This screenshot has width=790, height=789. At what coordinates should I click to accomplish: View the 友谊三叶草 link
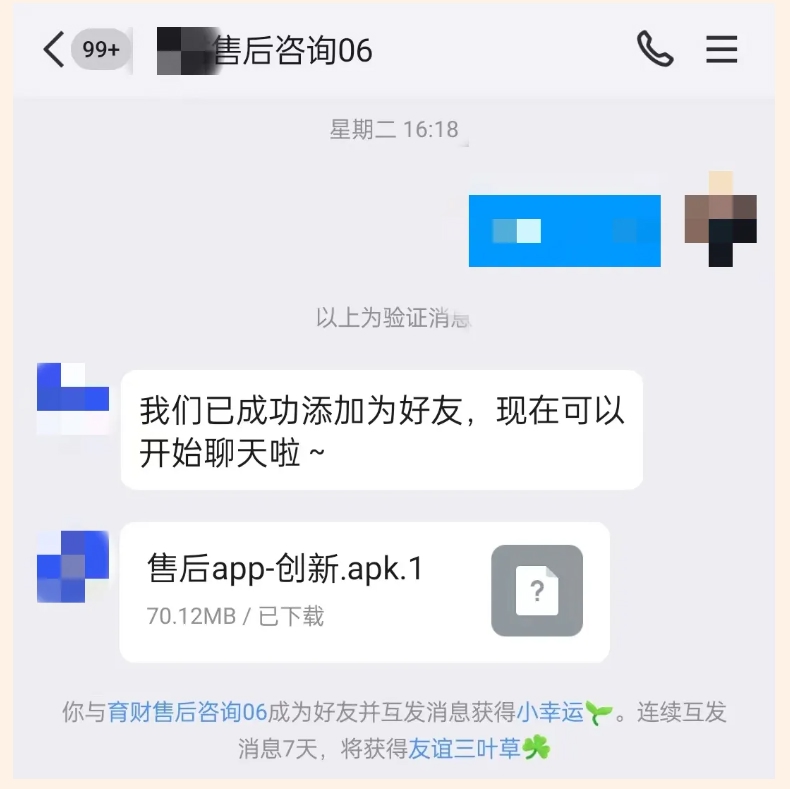[465, 748]
